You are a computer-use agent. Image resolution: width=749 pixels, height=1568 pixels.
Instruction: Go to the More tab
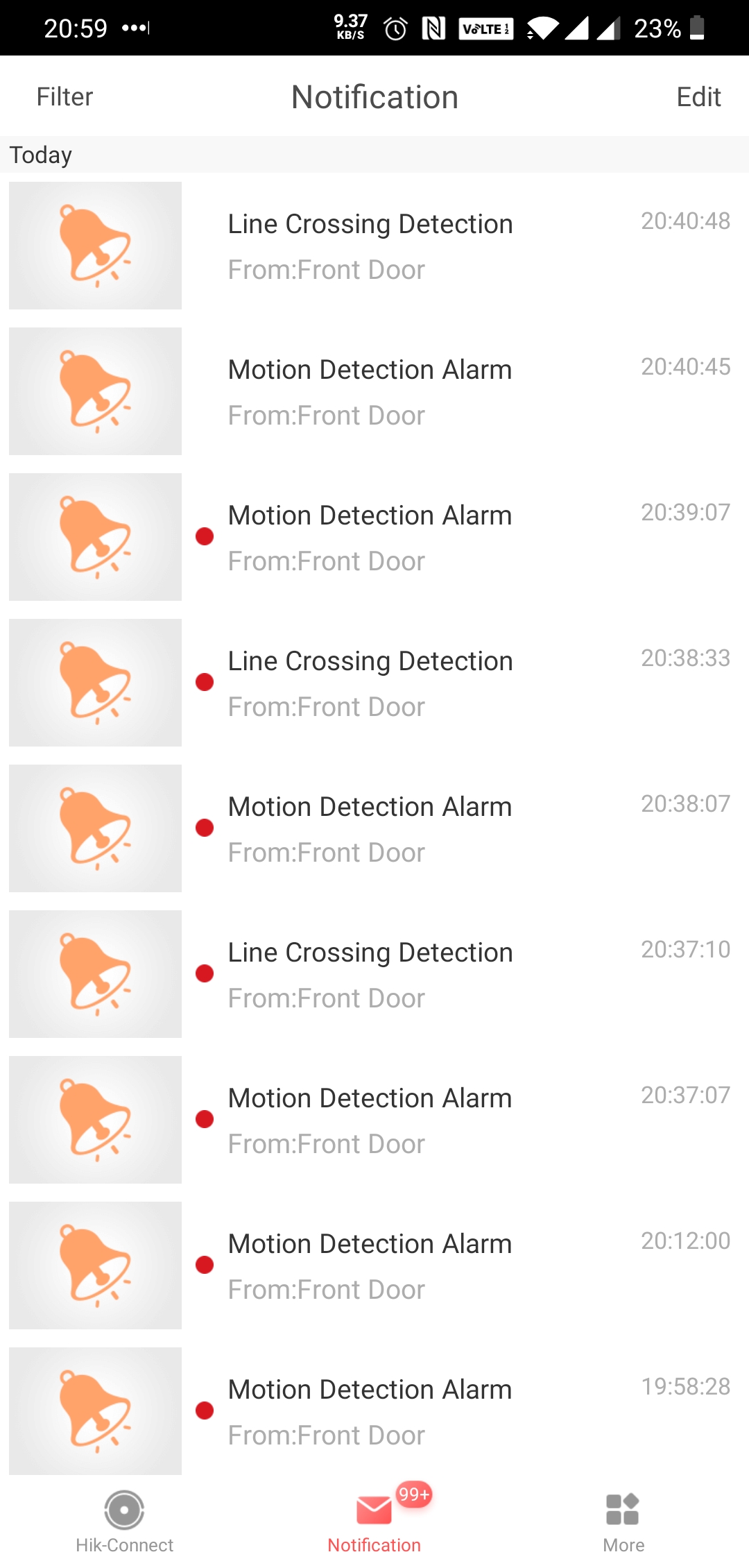[x=623, y=1522]
